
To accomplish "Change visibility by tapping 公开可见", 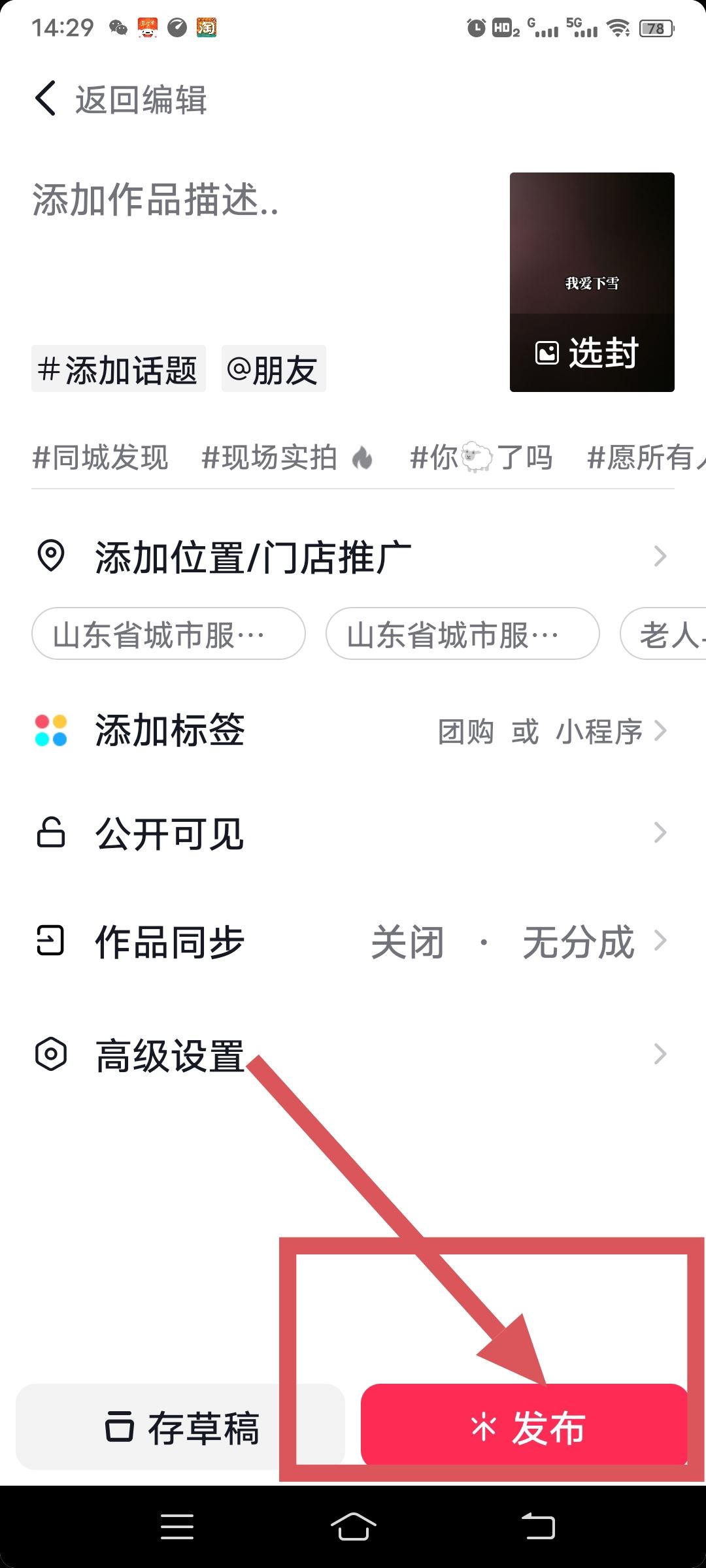I will (169, 832).
